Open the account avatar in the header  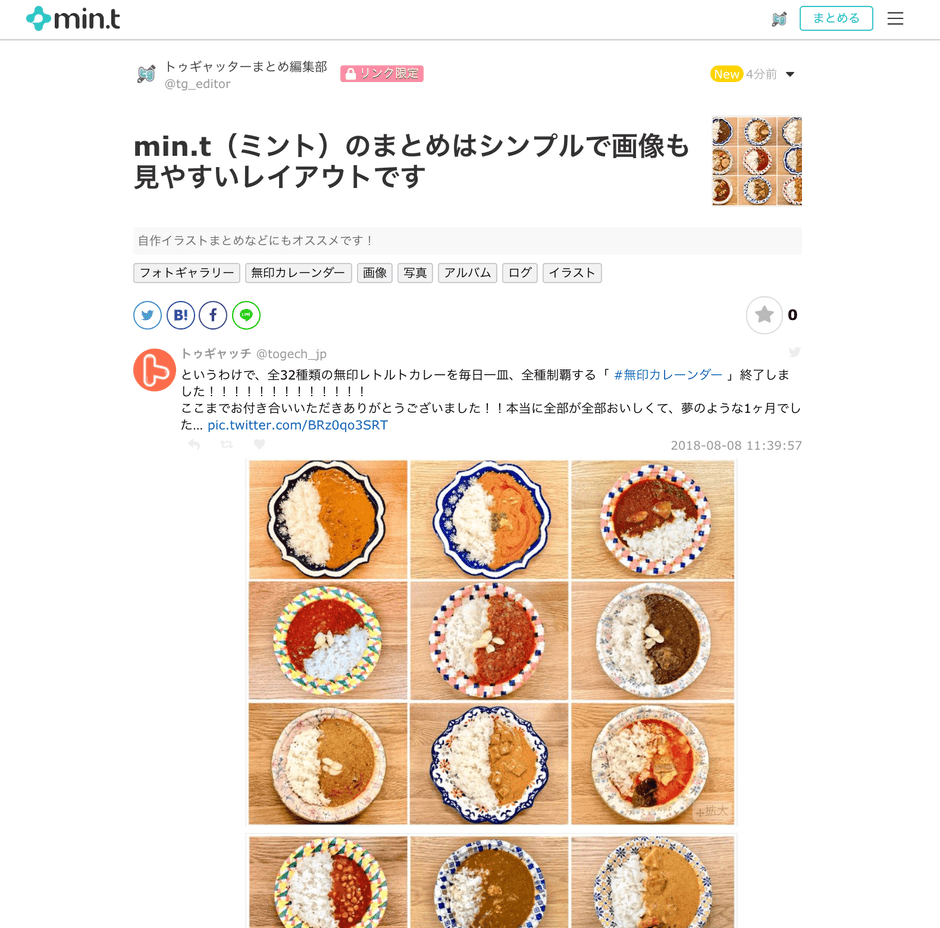pyautogui.click(x=780, y=19)
